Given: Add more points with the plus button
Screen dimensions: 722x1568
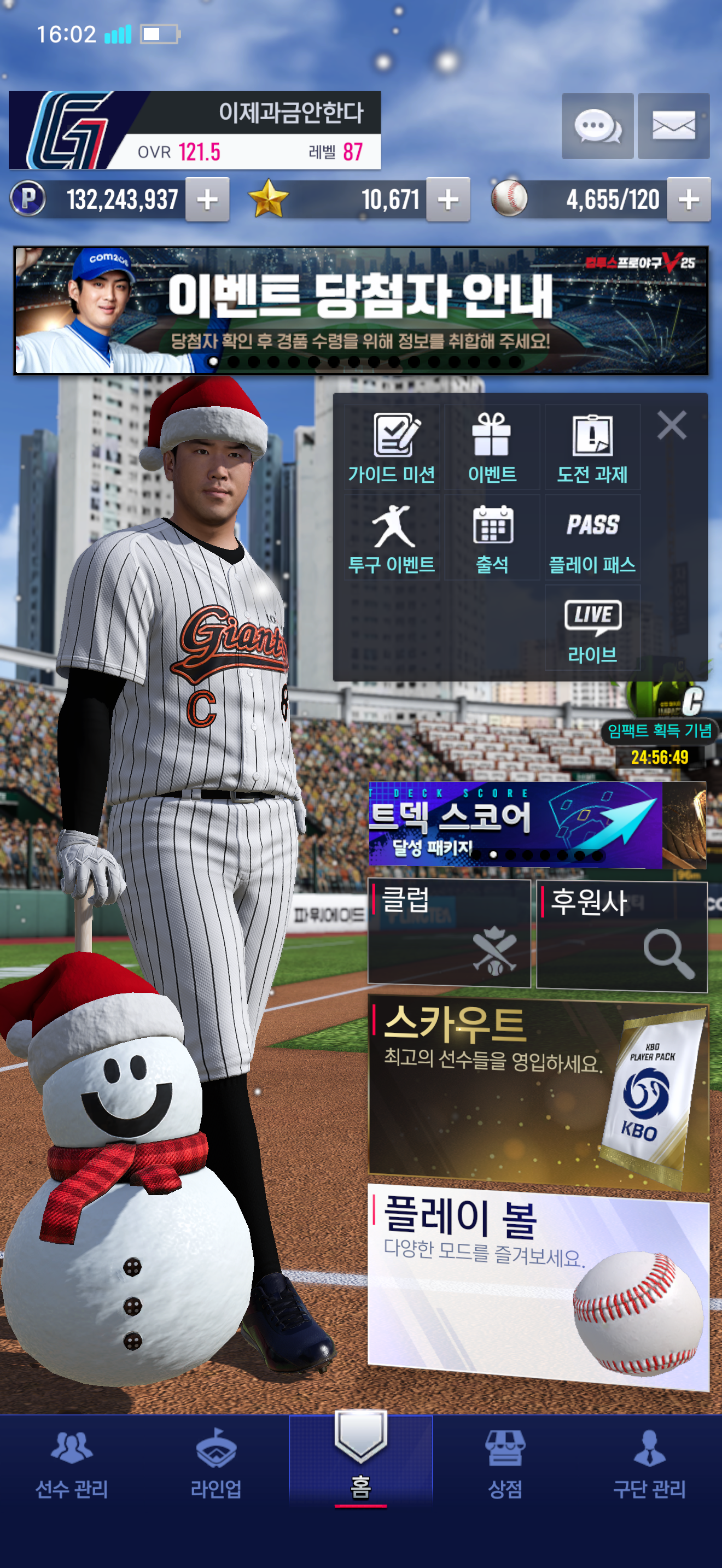Looking at the screenshot, I should 208,200.
